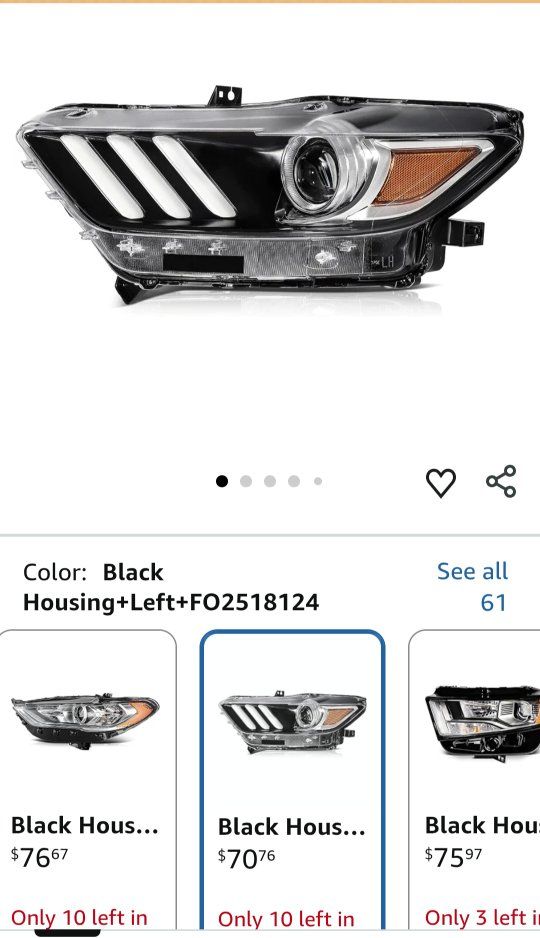
Task: Share this product listing
Action: pos(501,481)
